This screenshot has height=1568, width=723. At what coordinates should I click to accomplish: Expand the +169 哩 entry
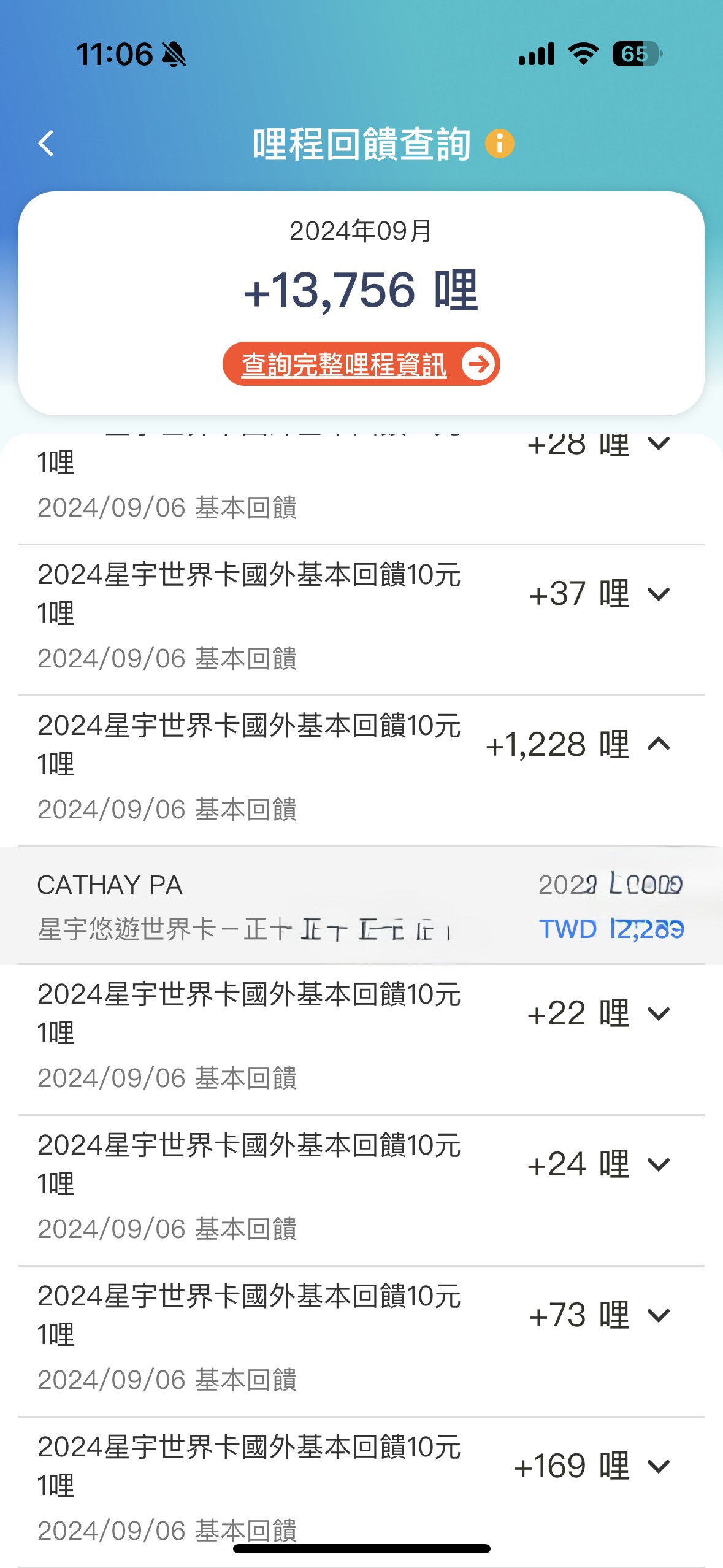coord(659,1466)
